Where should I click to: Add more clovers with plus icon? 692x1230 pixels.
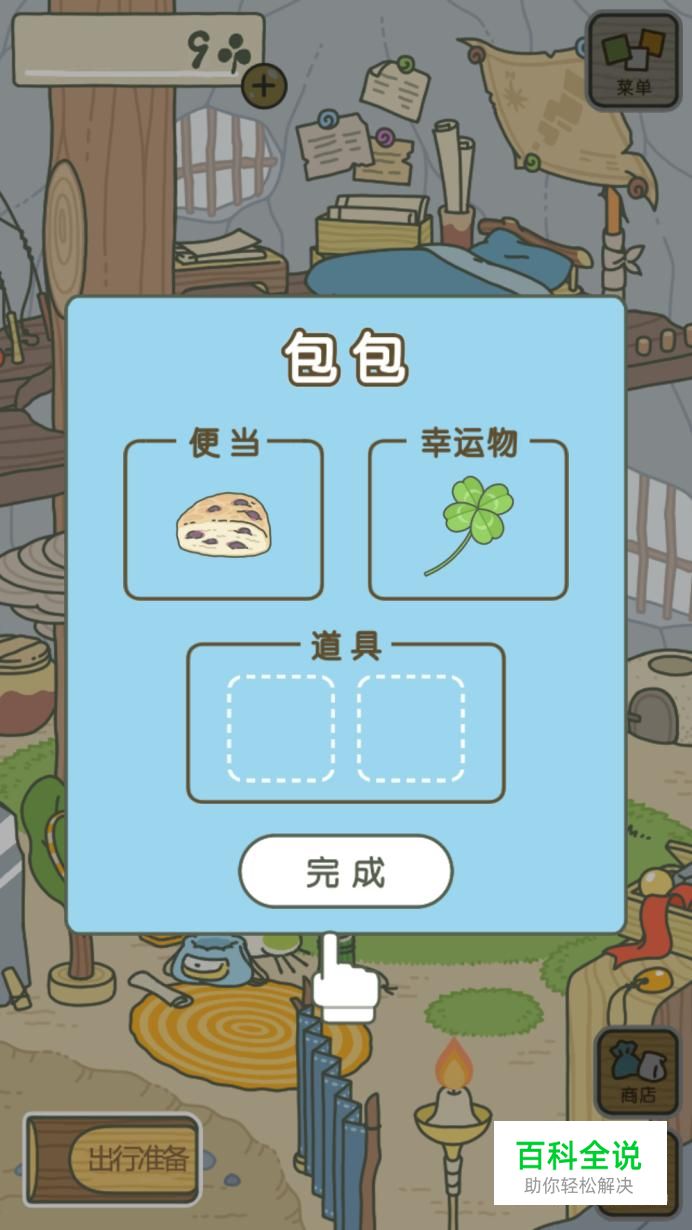pos(264,86)
